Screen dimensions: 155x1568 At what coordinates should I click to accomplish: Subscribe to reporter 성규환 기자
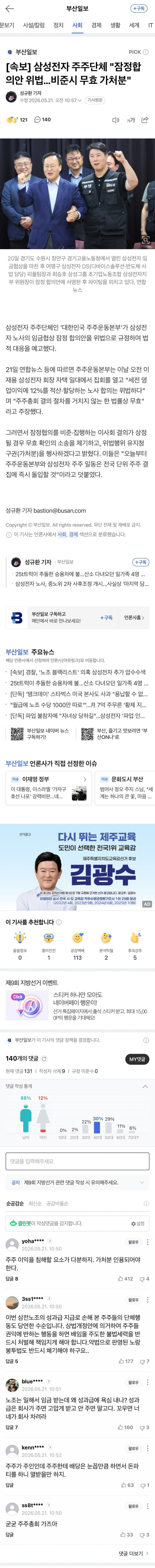point(141,562)
